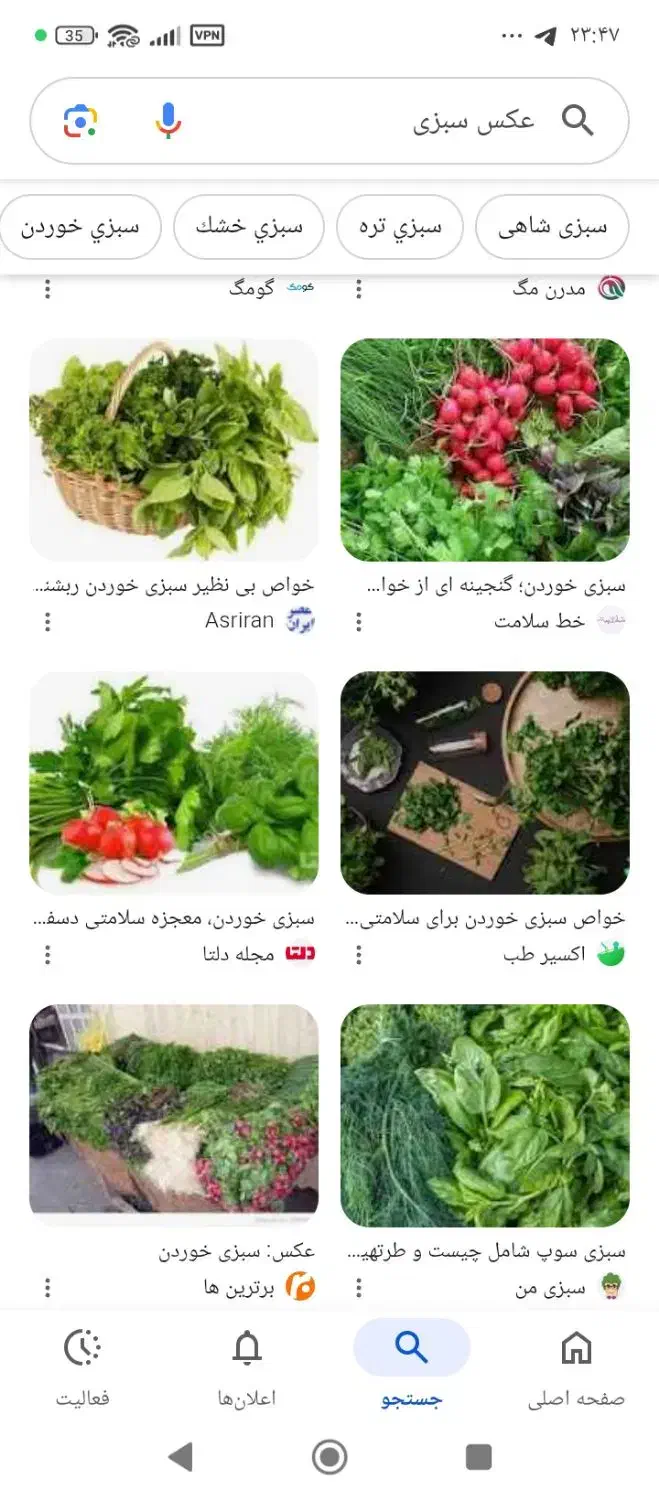This screenshot has height=1500, width=659.
Task: Open Google Lens camera search
Action: [80, 121]
